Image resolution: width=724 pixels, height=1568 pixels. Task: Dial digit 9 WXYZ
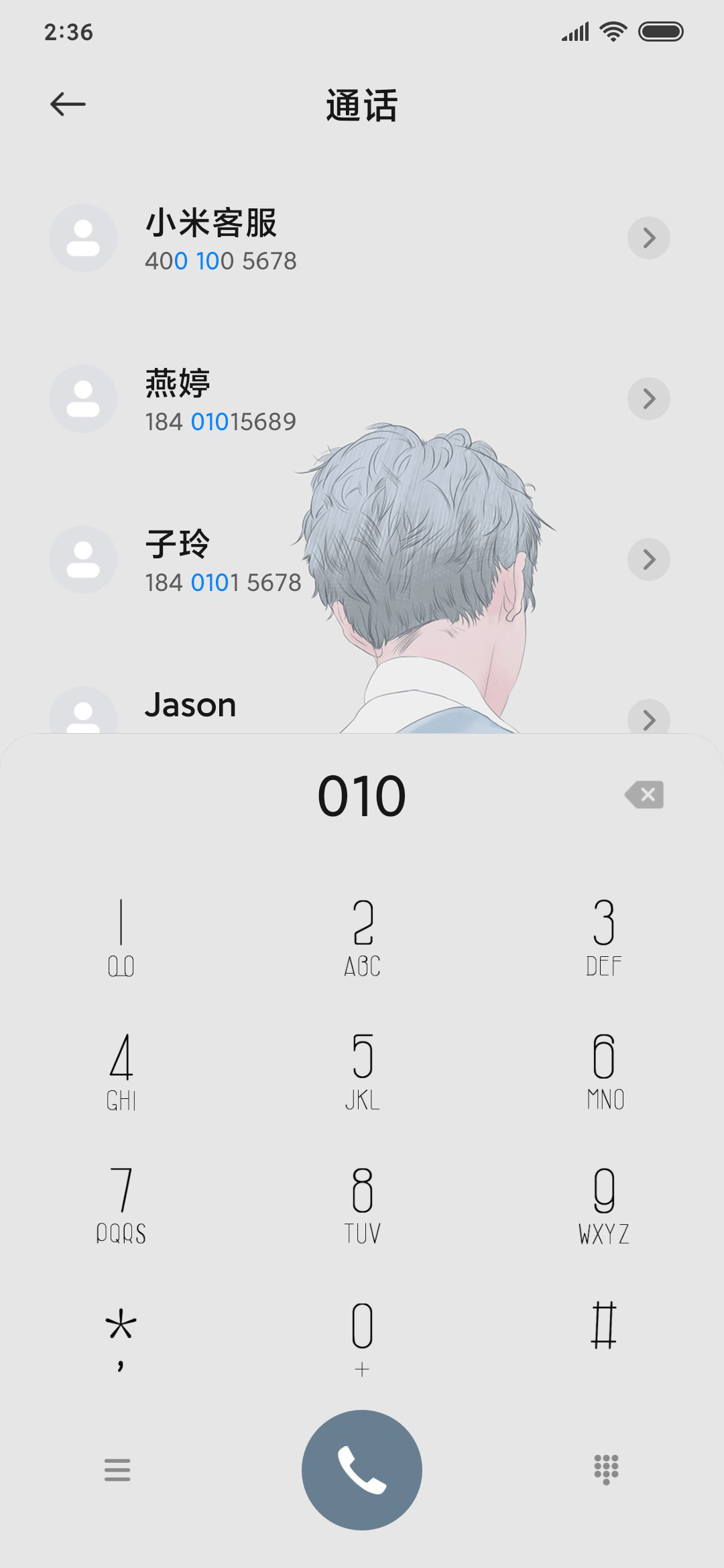[x=603, y=1205]
